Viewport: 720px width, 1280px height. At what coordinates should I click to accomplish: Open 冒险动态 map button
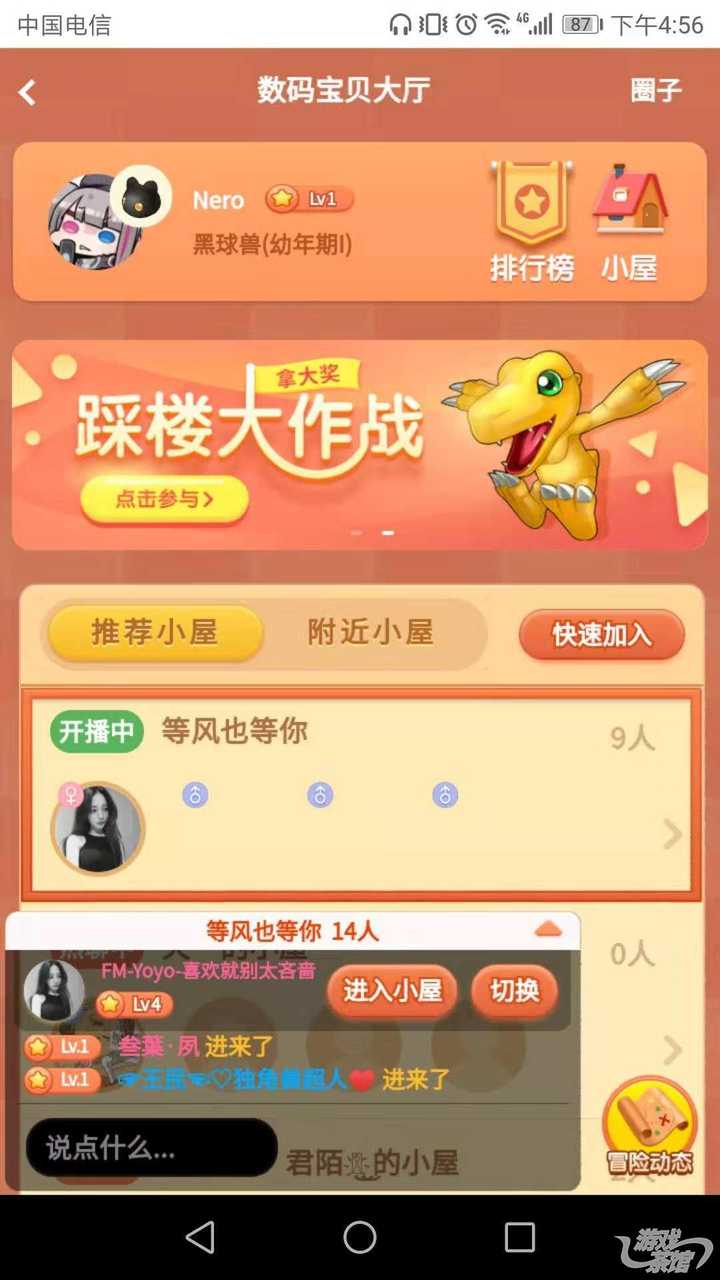coord(649,1128)
